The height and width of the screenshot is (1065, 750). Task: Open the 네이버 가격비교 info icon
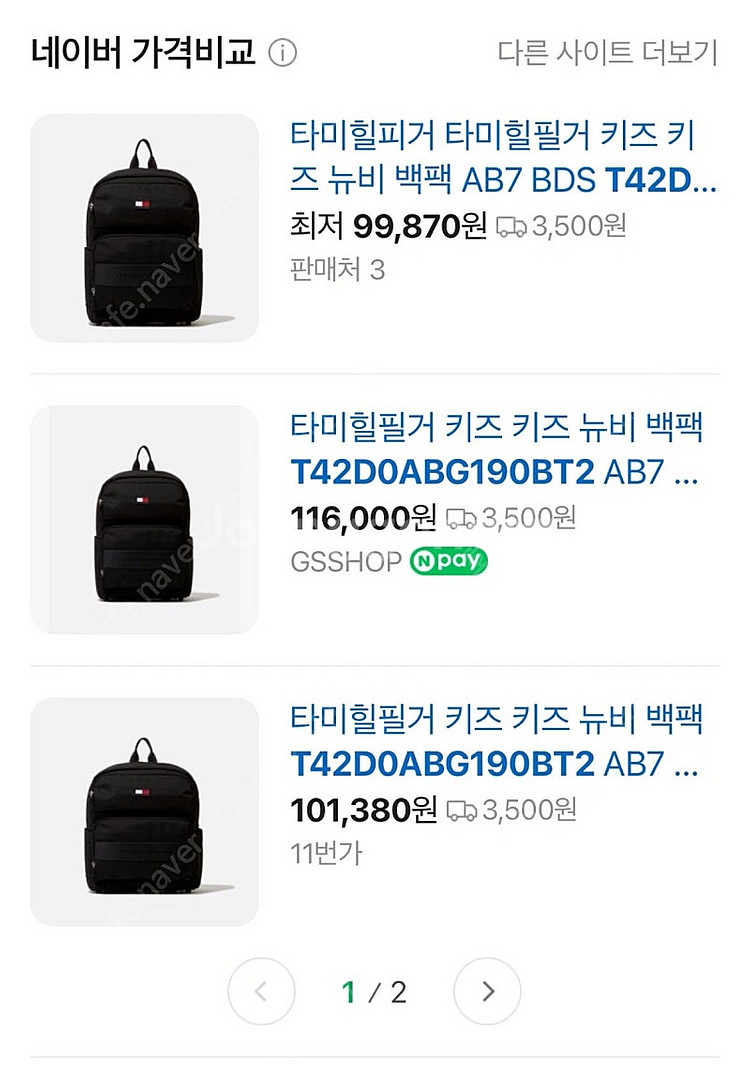click(x=283, y=53)
